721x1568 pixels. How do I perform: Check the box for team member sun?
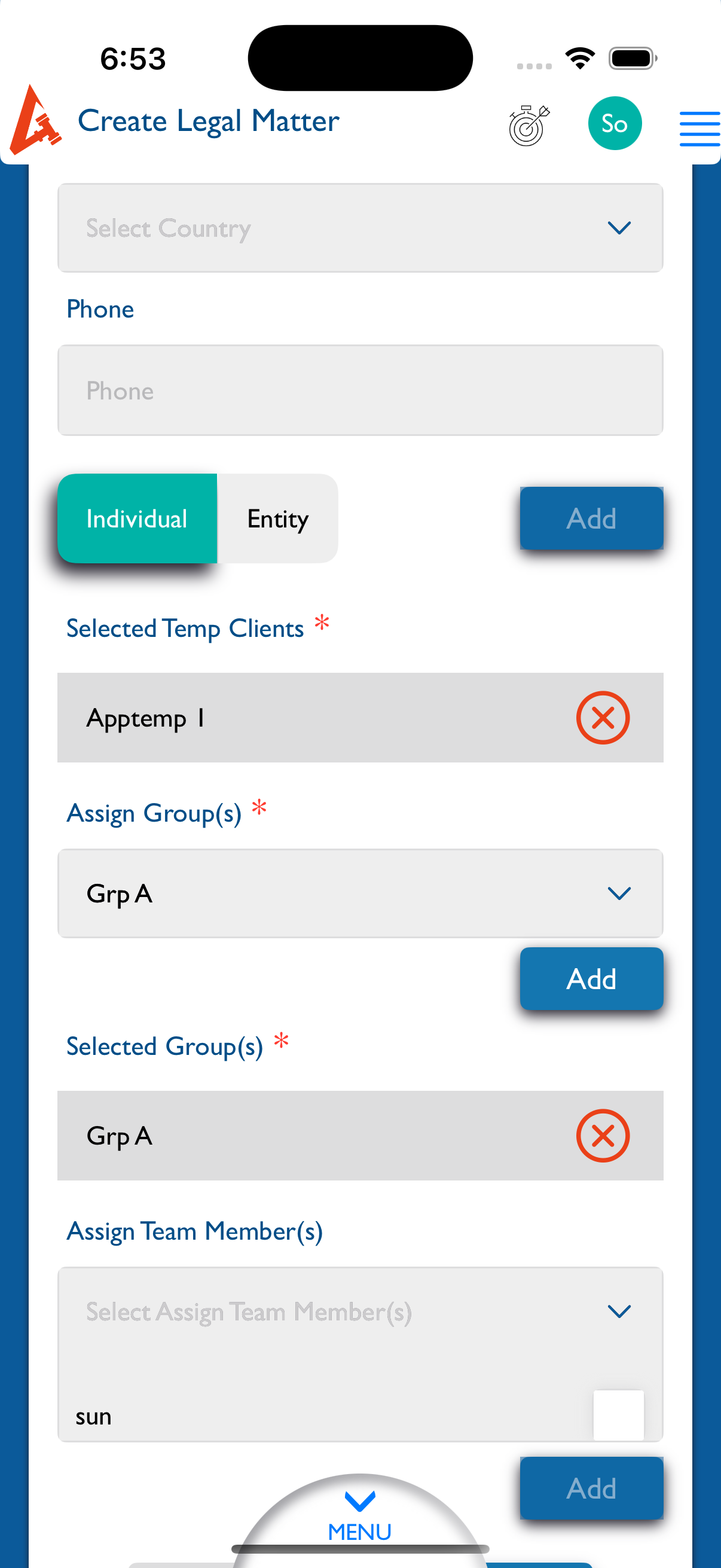point(618,1416)
